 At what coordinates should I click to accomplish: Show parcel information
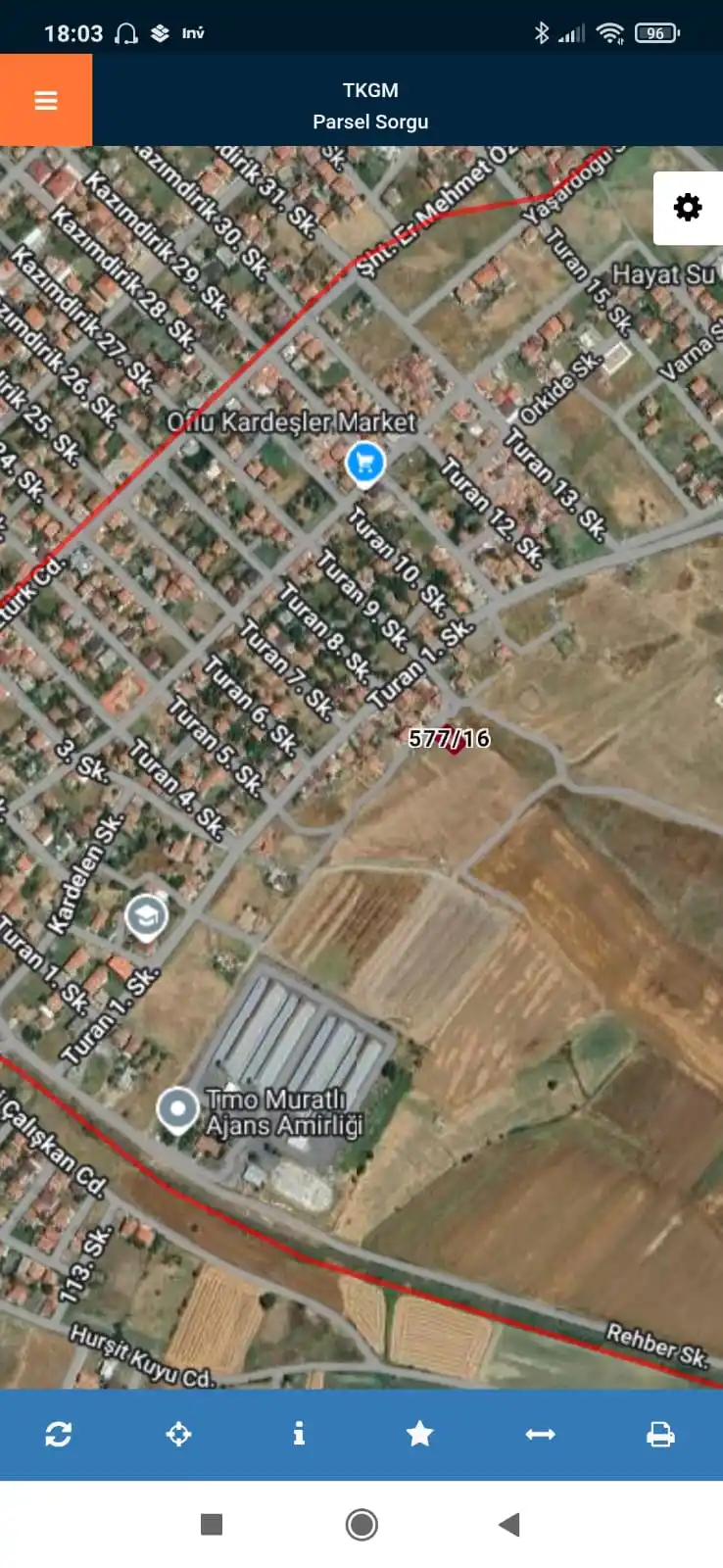[299, 1434]
